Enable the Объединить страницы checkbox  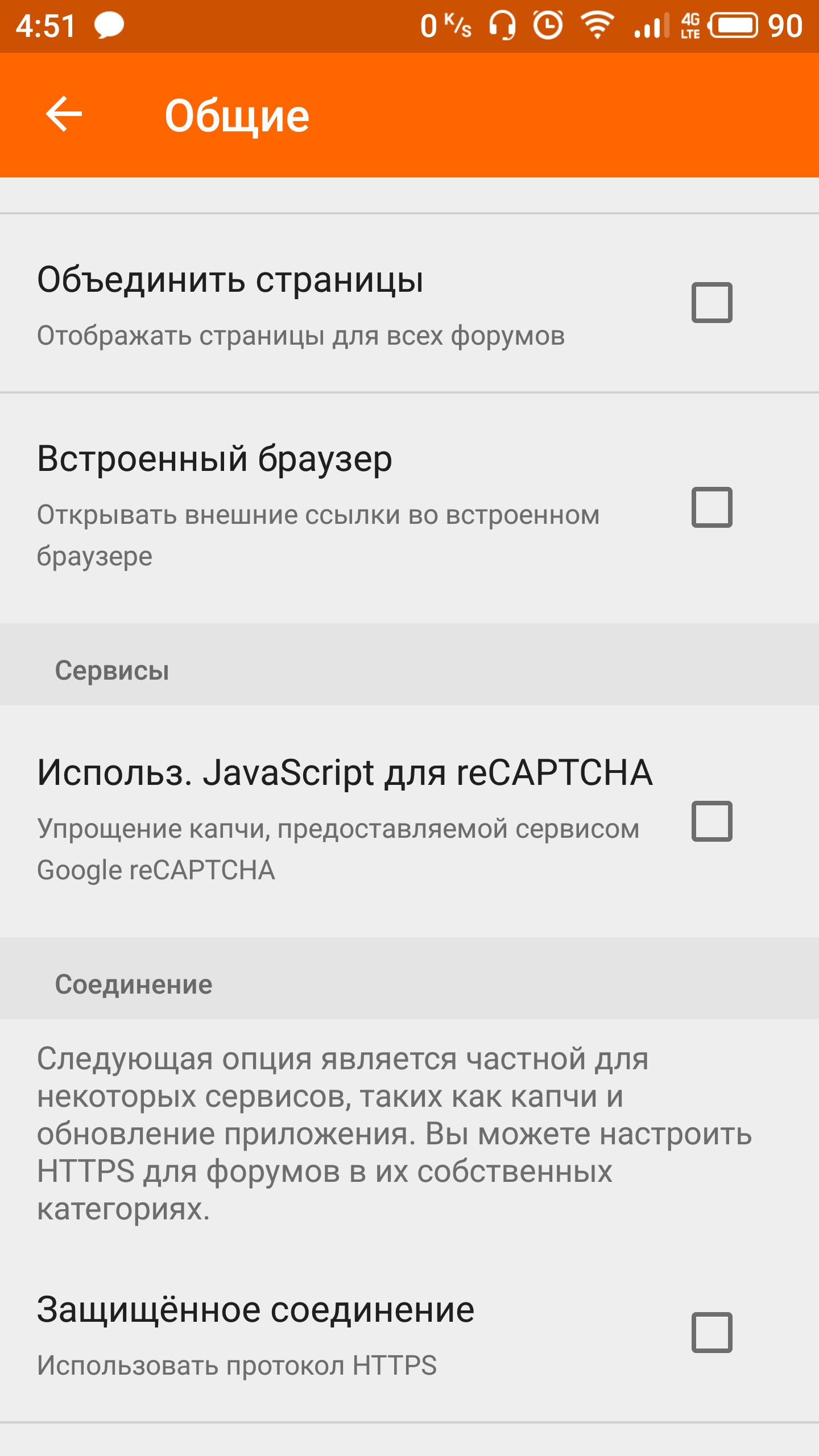pos(712,303)
